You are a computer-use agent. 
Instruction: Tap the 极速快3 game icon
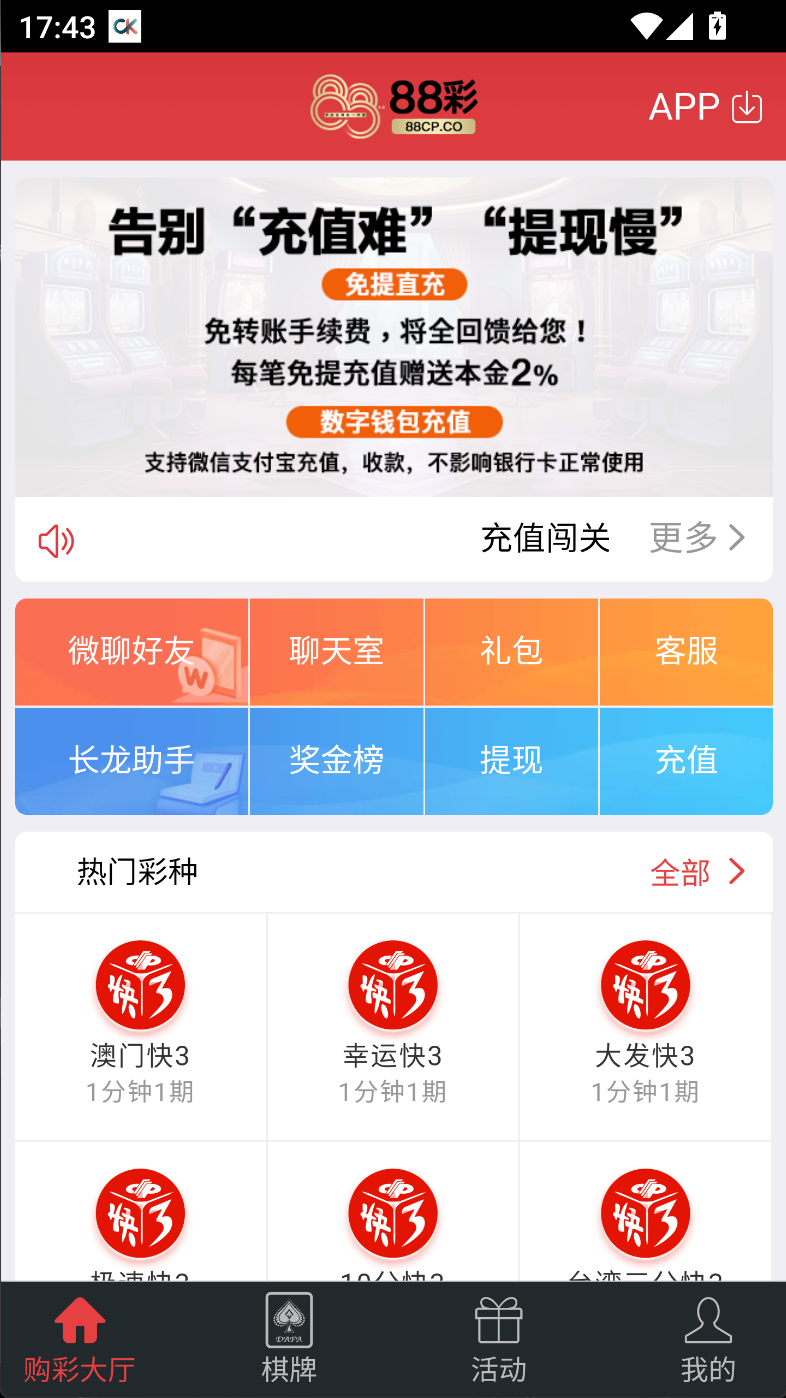pos(139,1213)
